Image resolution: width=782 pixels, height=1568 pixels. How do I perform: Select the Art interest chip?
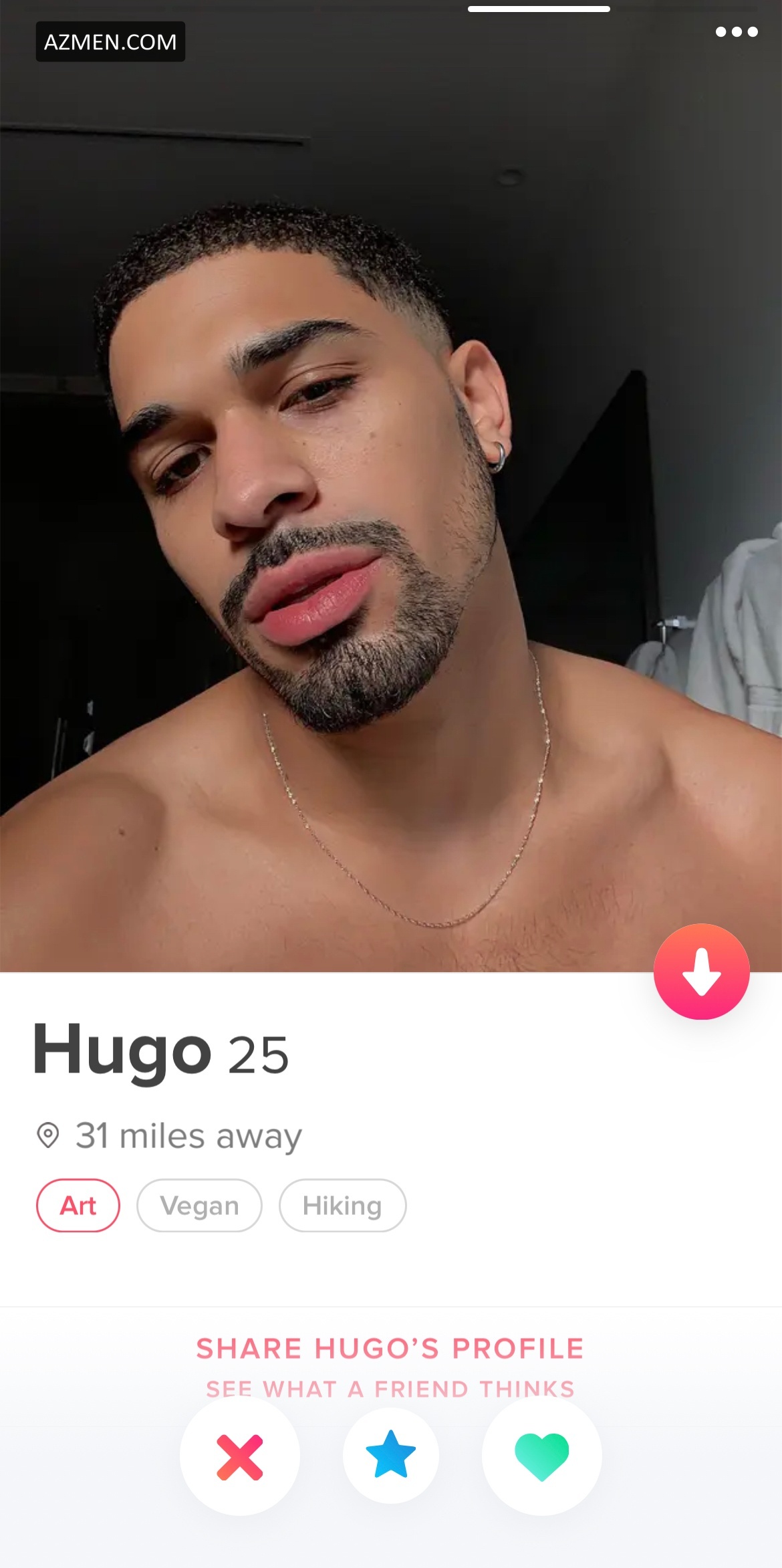tap(78, 1206)
